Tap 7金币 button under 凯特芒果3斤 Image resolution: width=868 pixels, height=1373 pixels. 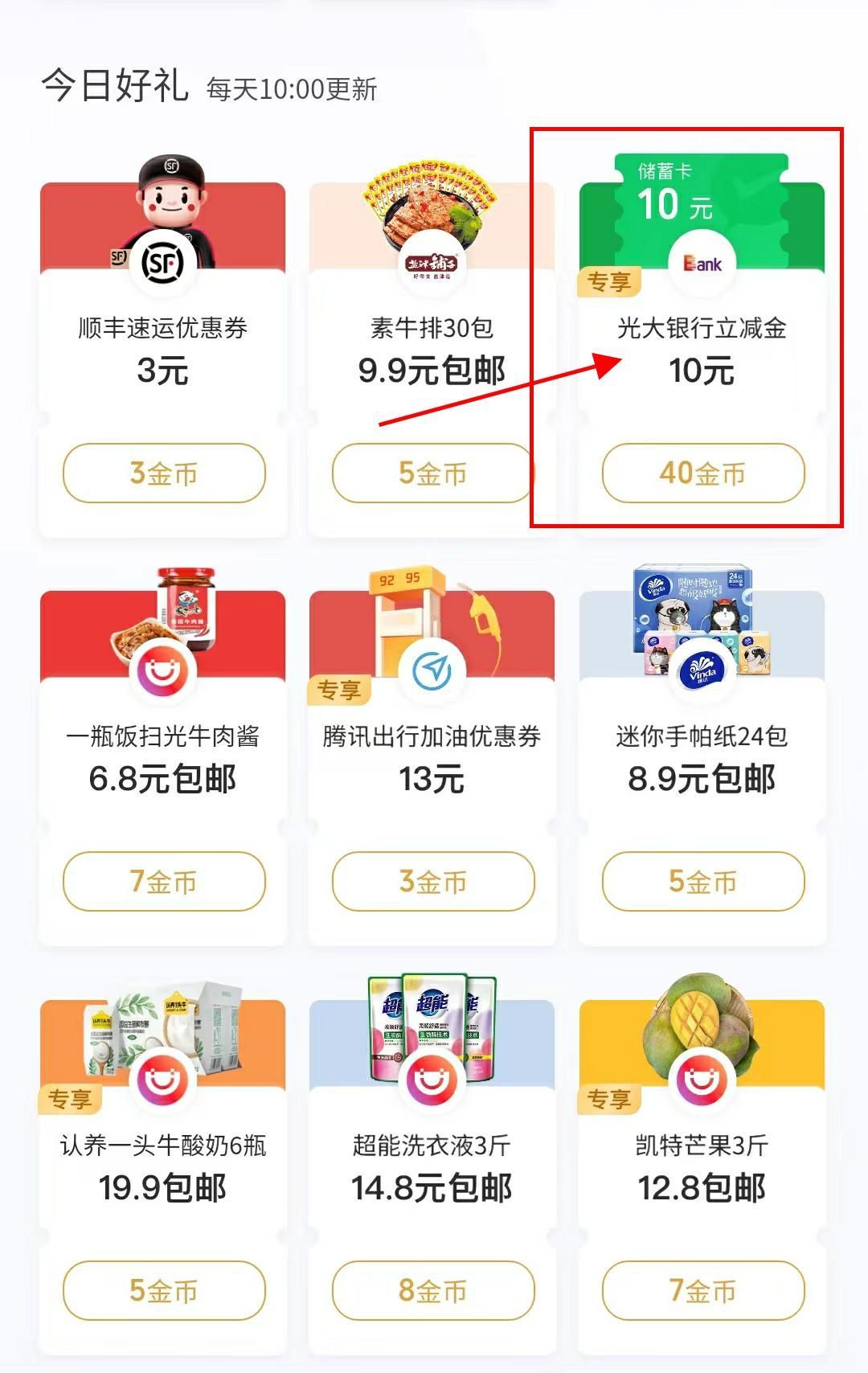pyautogui.click(x=702, y=1290)
